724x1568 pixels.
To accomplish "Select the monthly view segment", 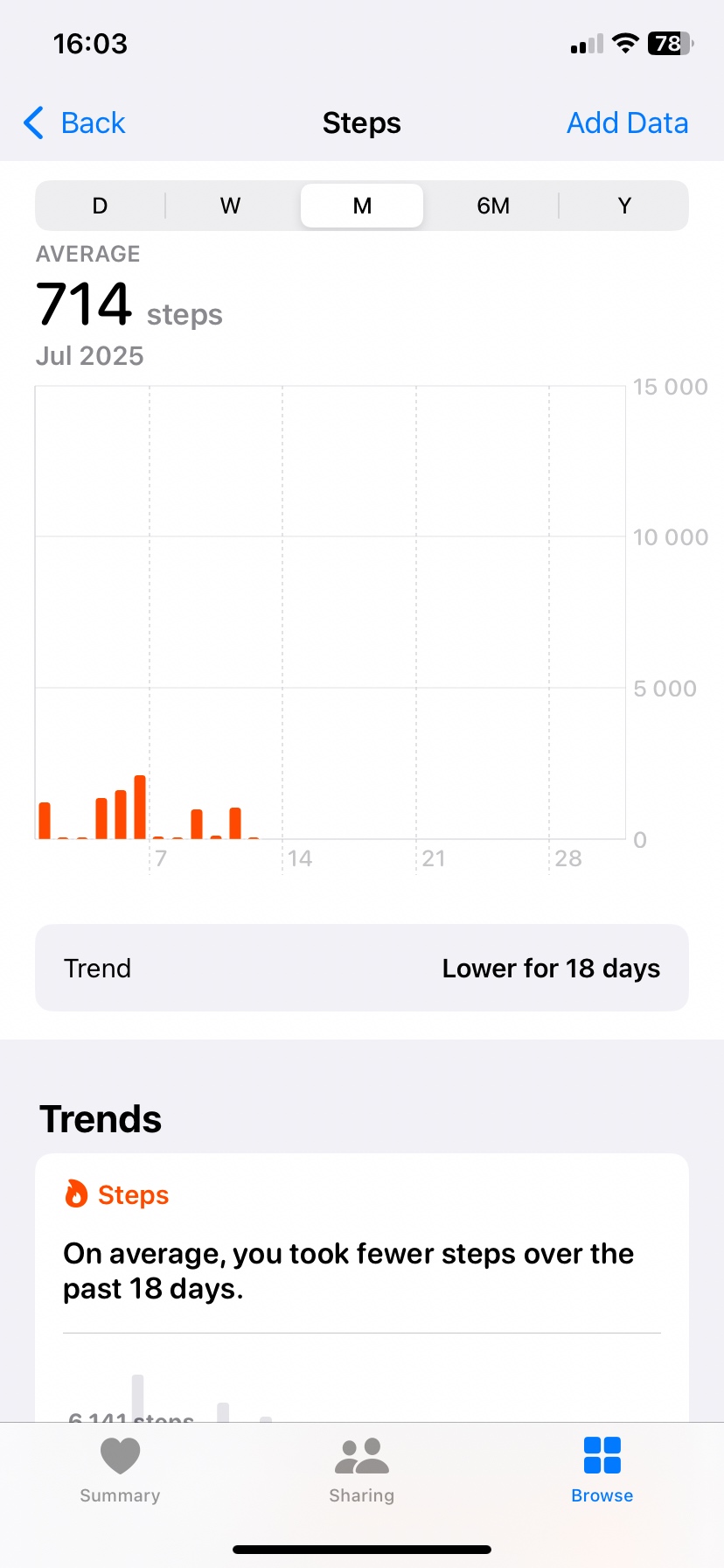I will pos(362,206).
